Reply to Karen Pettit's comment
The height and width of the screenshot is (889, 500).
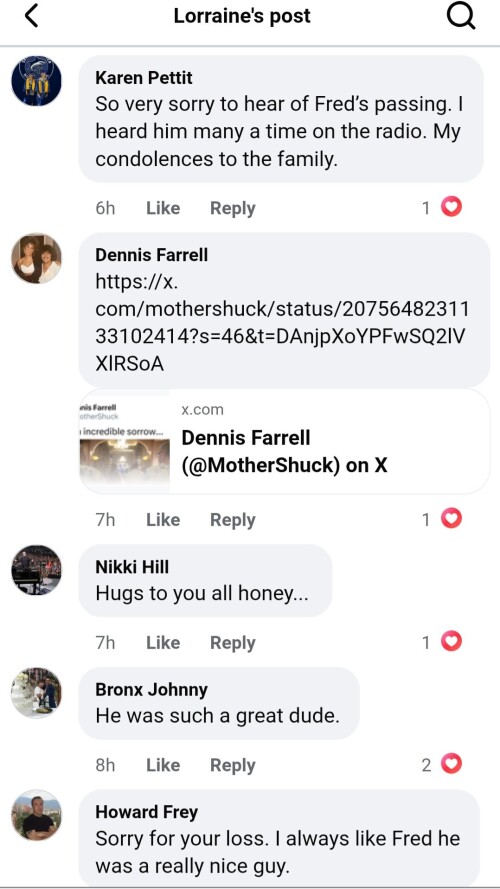click(x=232, y=209)
